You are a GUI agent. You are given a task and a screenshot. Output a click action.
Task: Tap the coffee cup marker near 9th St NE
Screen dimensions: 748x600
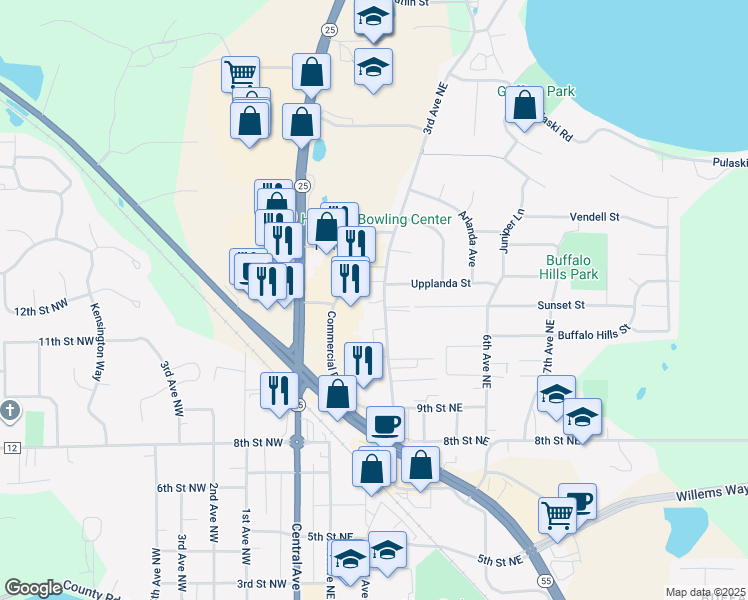385,424
